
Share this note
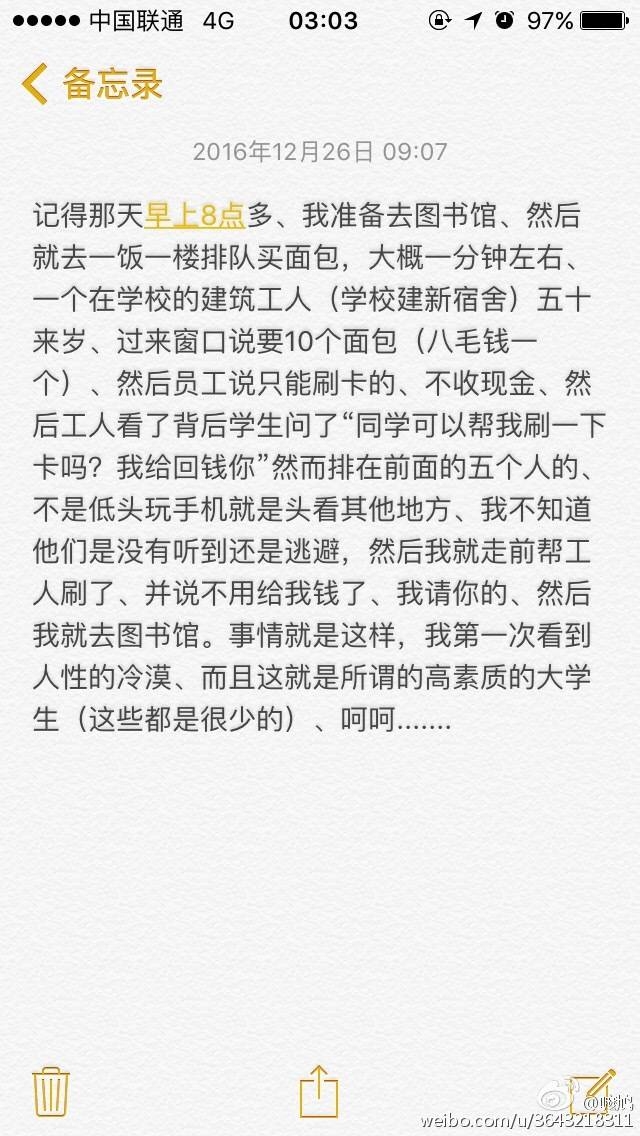point(319,1090)
